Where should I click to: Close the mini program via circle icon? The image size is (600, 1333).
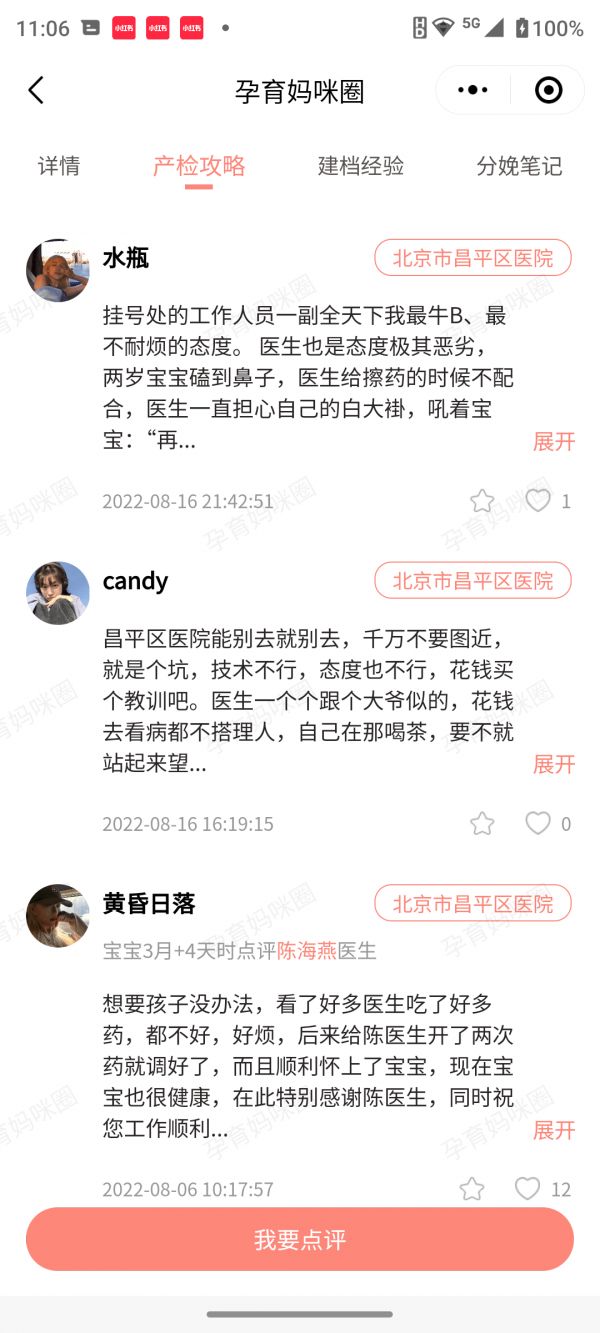tap(548, 90)
